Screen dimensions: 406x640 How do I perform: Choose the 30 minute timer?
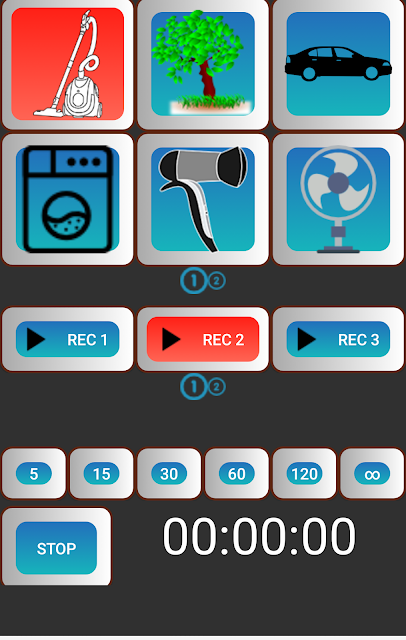click(x=169, y=473)
